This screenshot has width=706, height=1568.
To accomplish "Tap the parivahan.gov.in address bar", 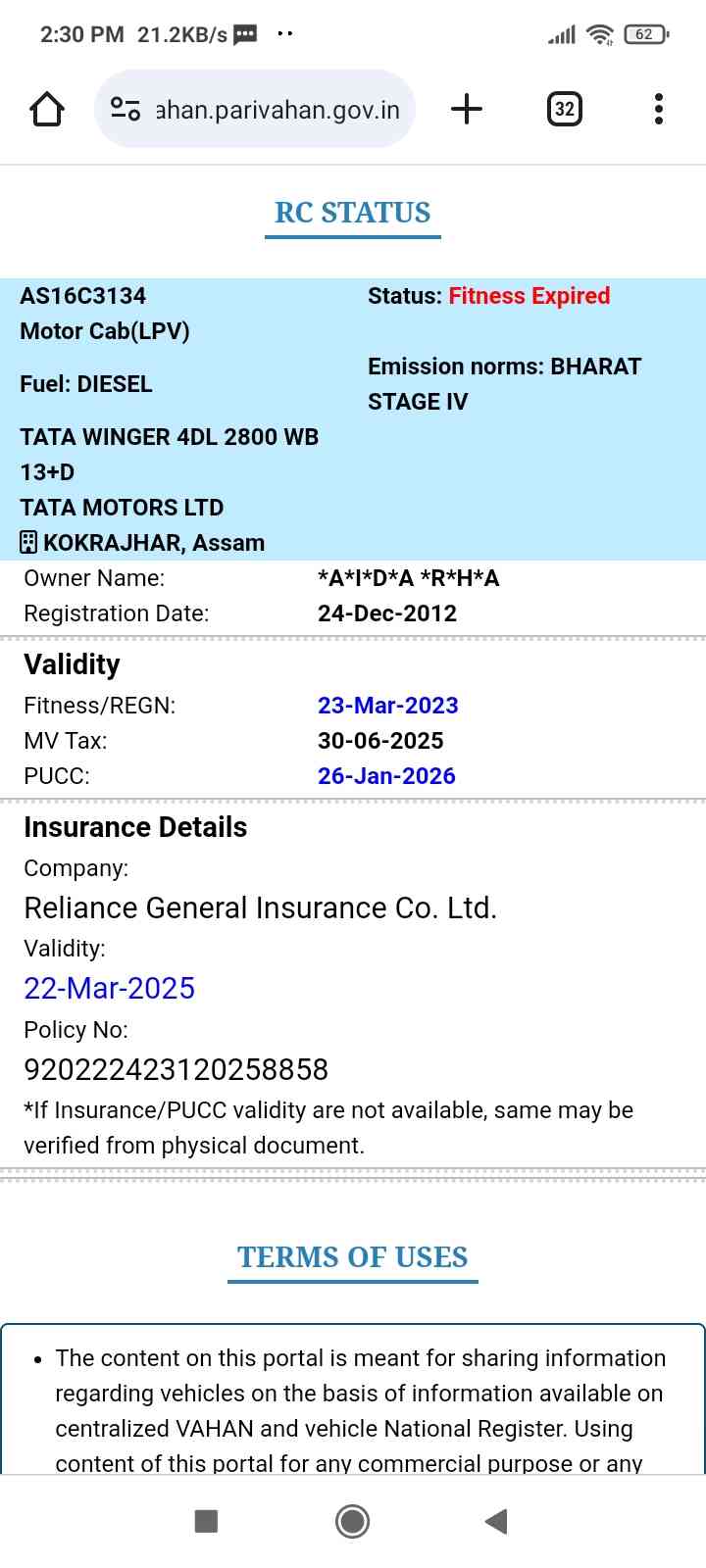I will (277, 109).
